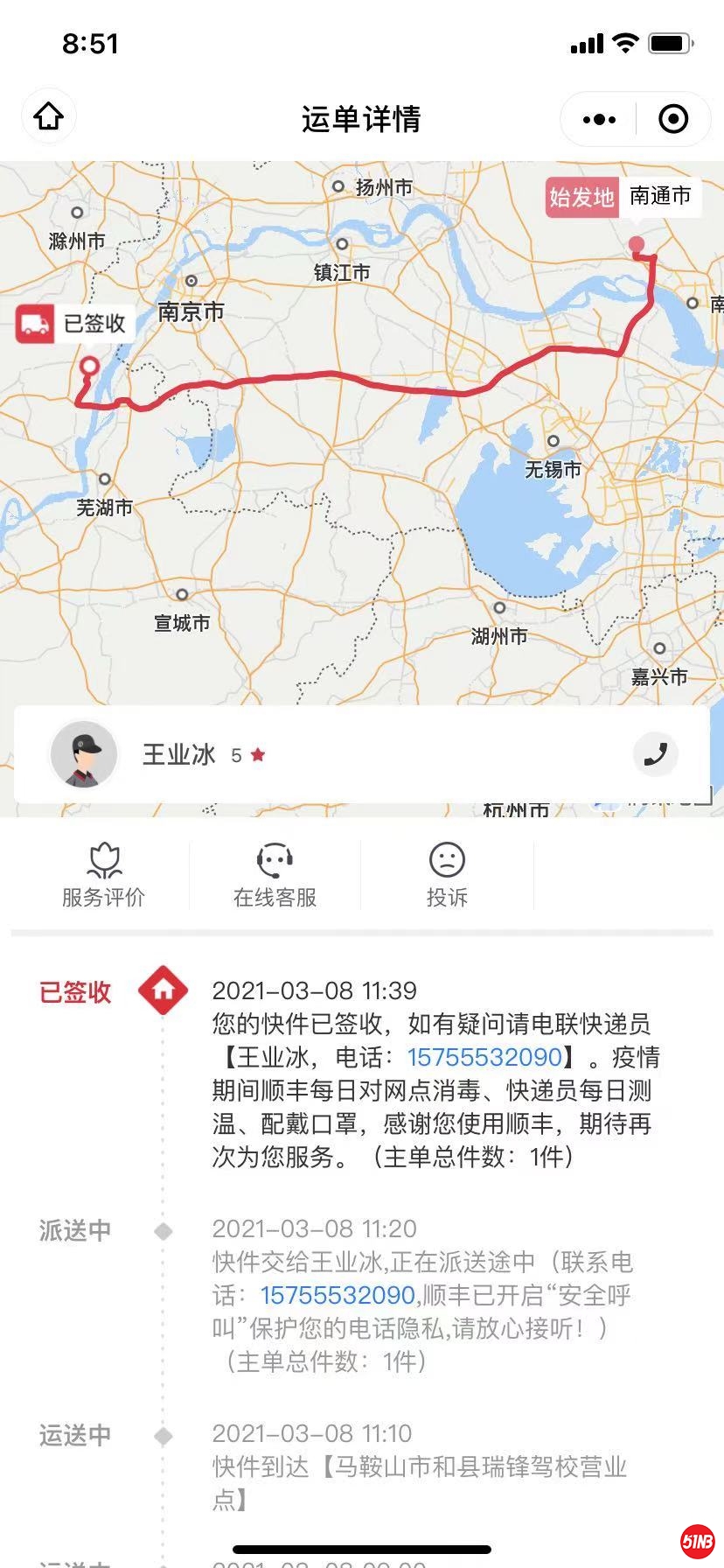Image resolution: width=724 pixels, height=1568 pixels.
Task: Tap phone number in 派送中 entry
Action: (338, 1295)
